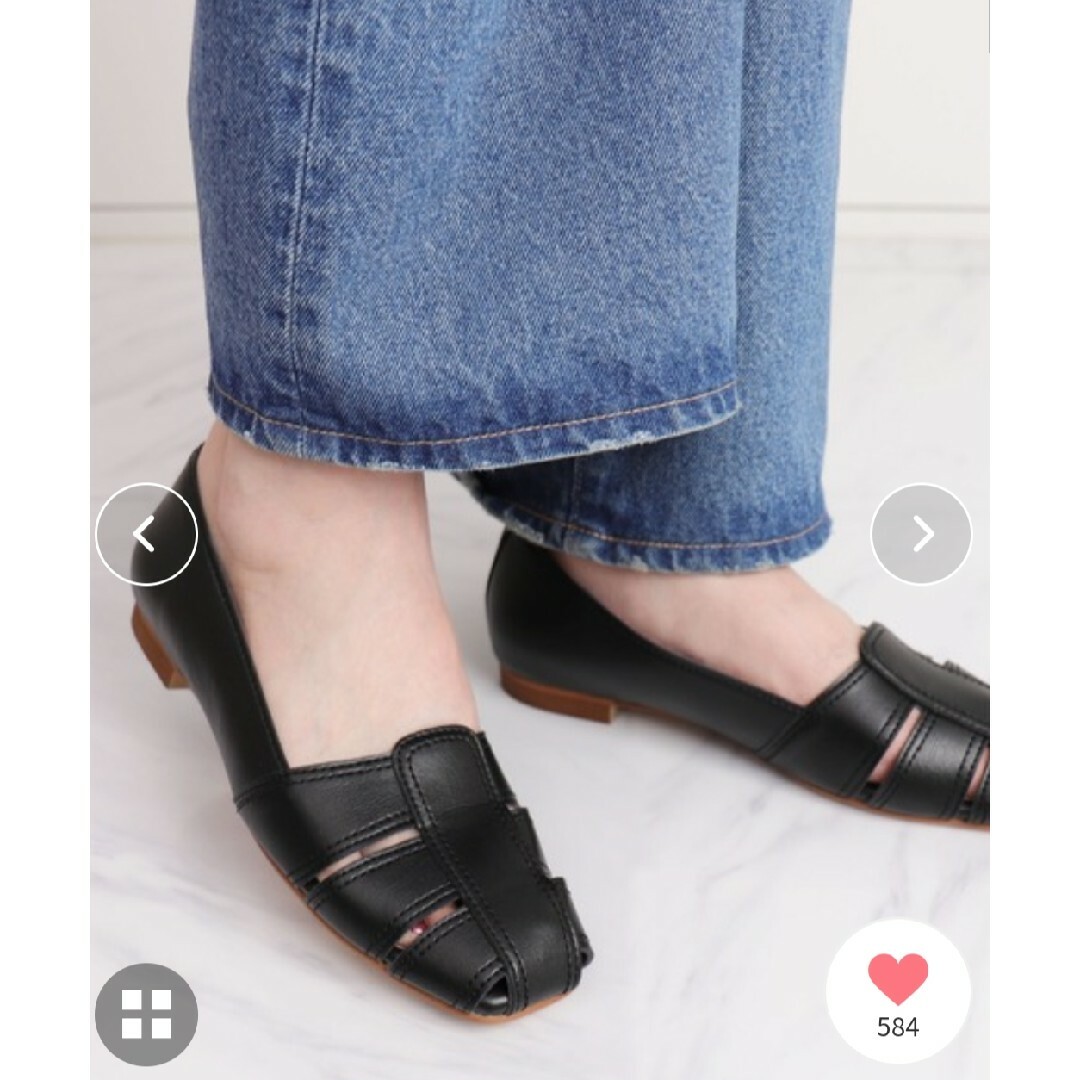Like this item with the heart
This screenshot has width=1080, height=1080.
897,978
